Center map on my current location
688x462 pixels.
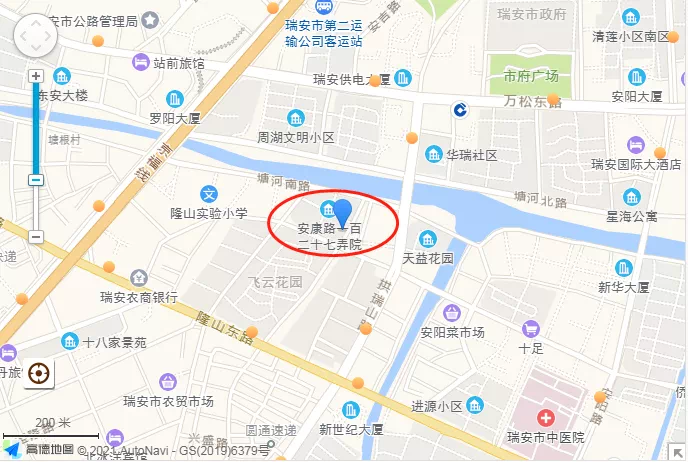(x=38, y=374)
